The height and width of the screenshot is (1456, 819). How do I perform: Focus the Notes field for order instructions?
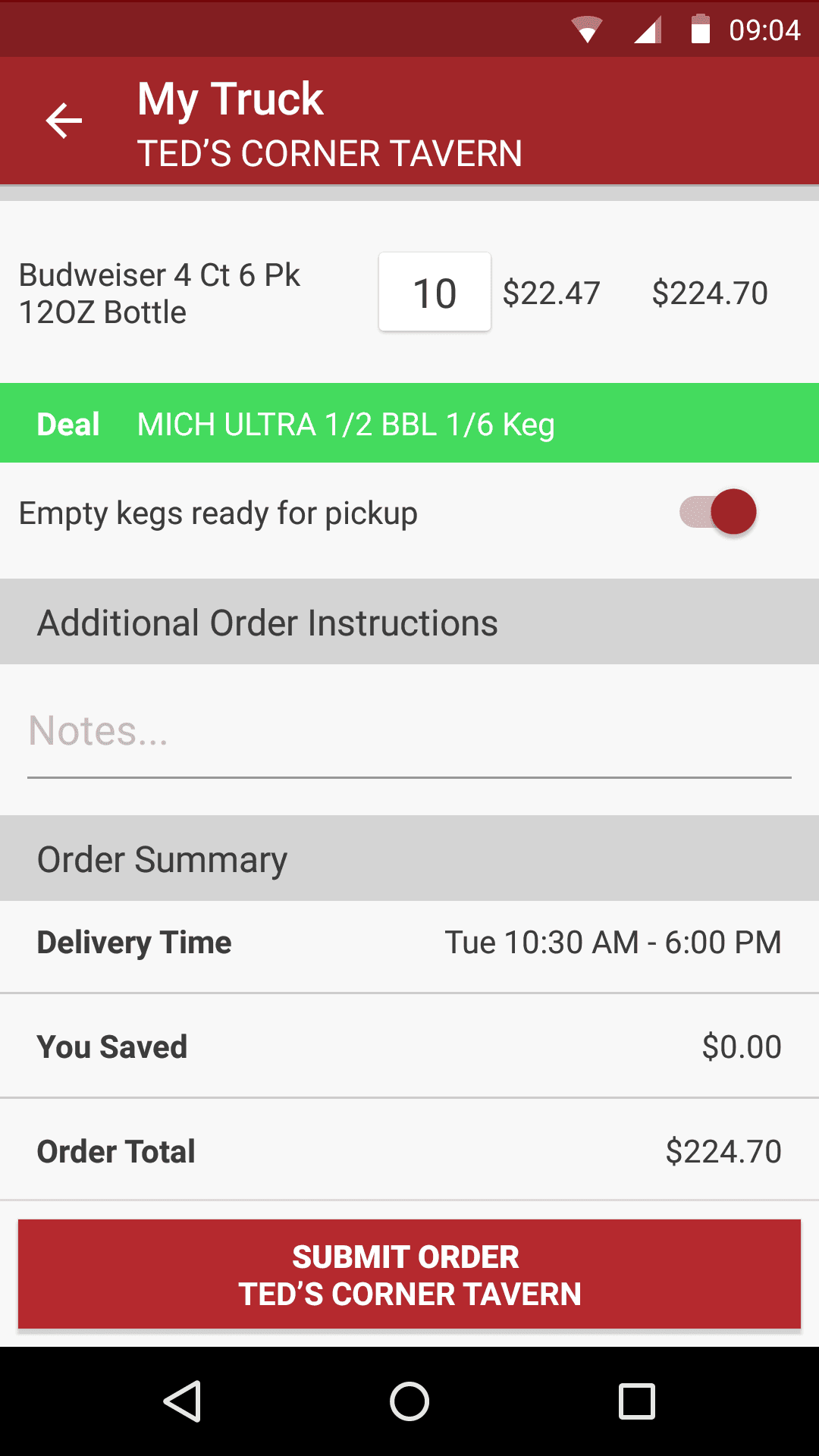pyautogui.click(x=409, y=732)
